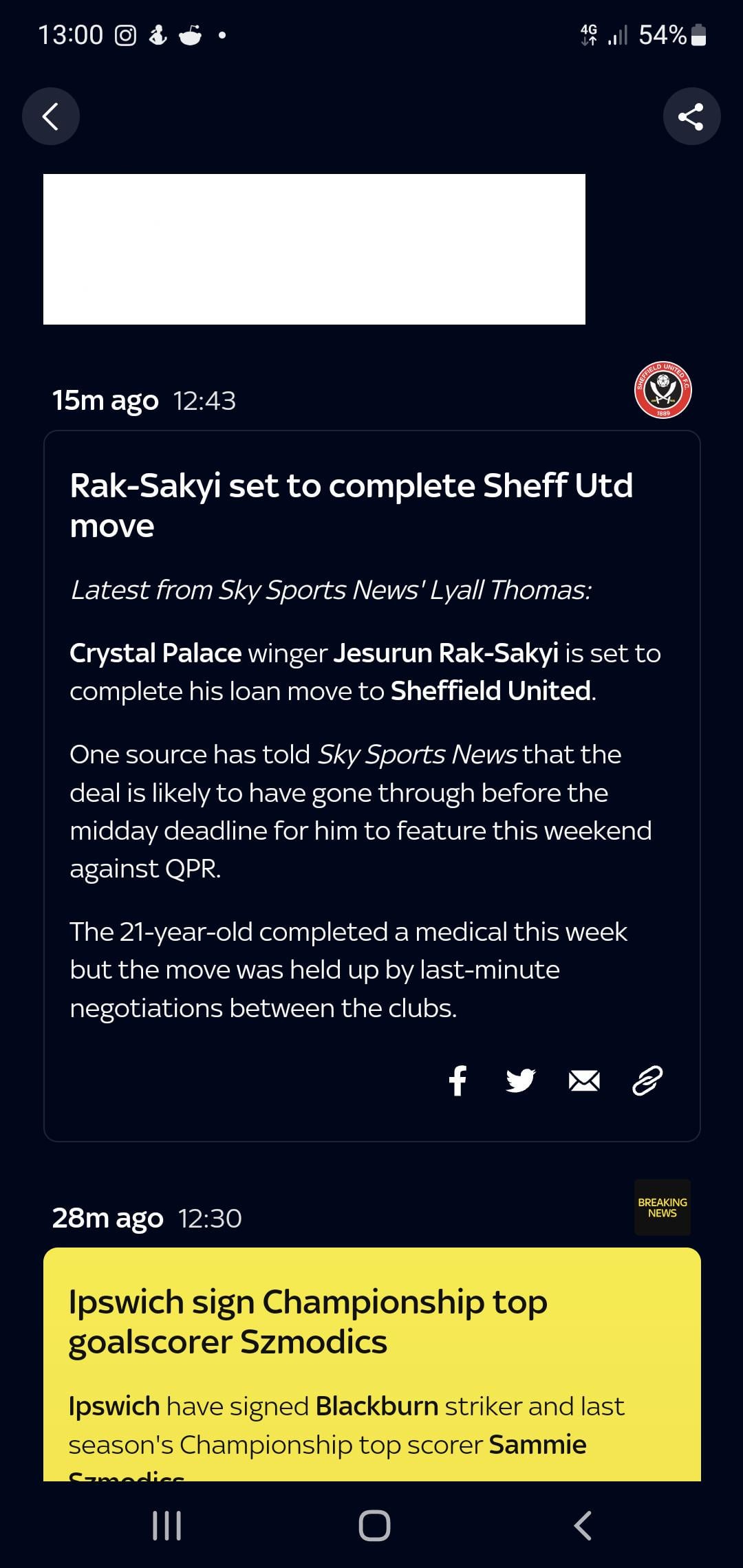
Task: Share Rak-Sakyi story on Facebook
Action: tap(458, 1080)
